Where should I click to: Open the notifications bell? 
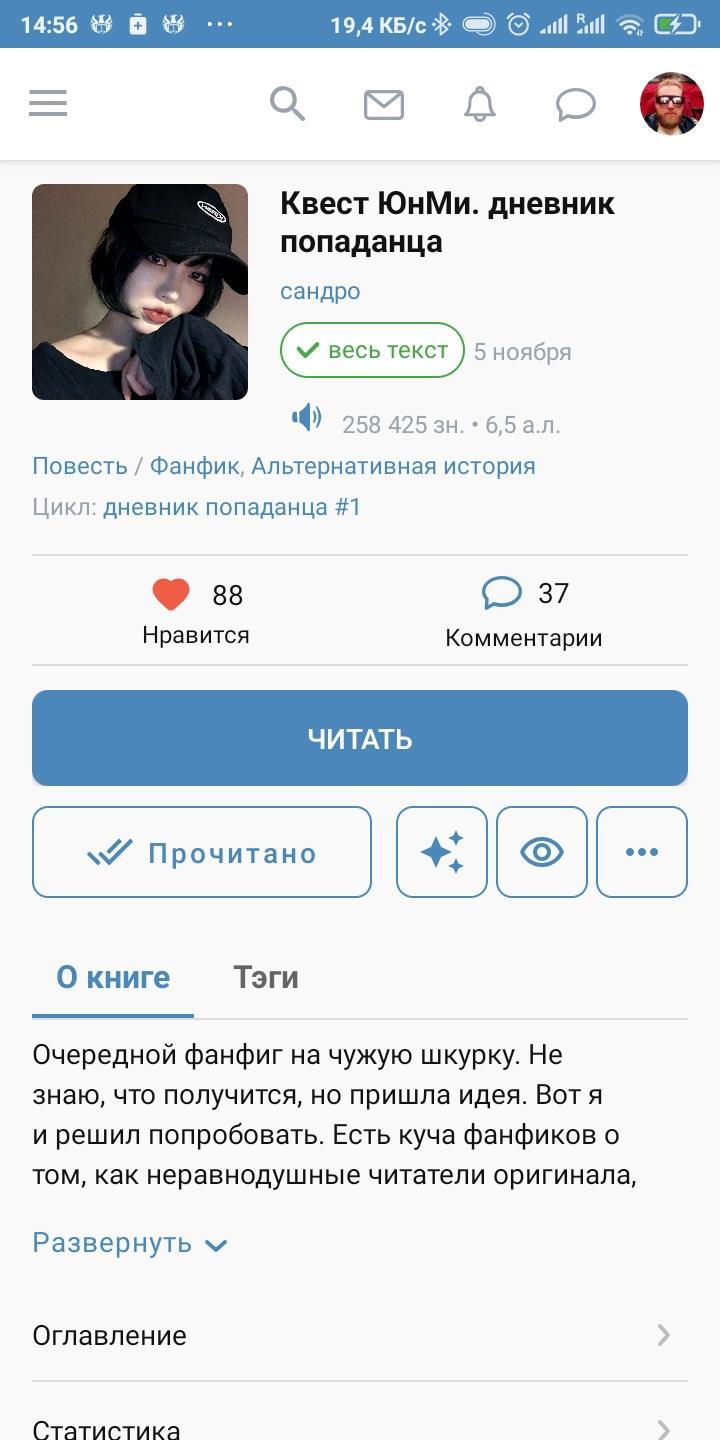coord(480,104)
